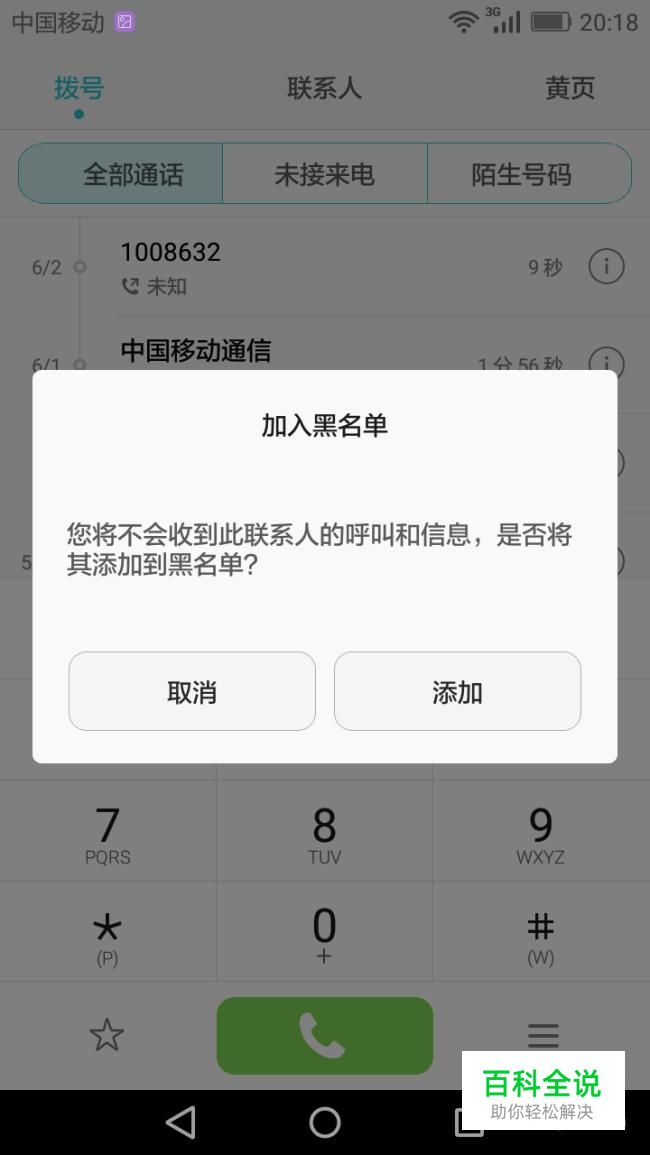This screenshot has width=650, height=1155.
Task: Confirm with the 添加 button
Action: pos(457,691)
